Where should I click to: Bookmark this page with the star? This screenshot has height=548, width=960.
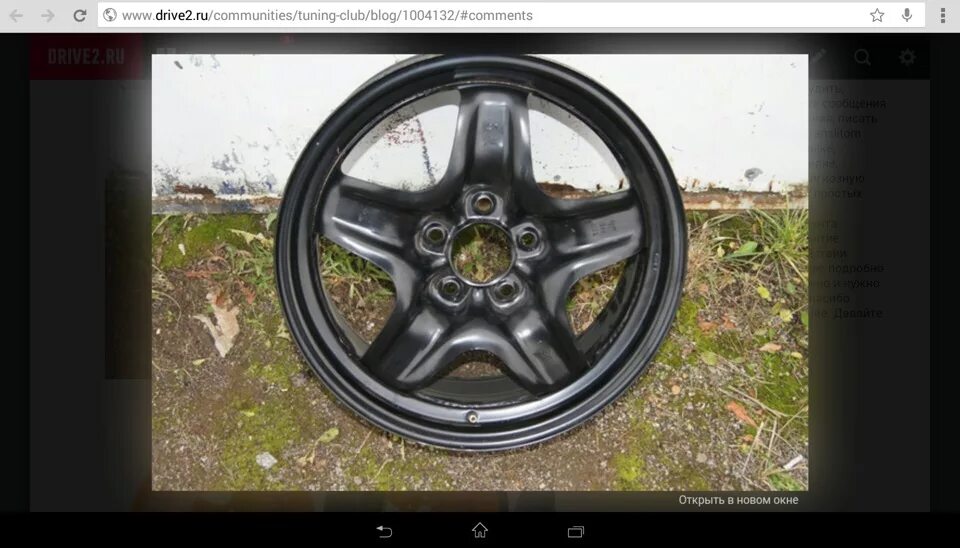click(877, 15)
